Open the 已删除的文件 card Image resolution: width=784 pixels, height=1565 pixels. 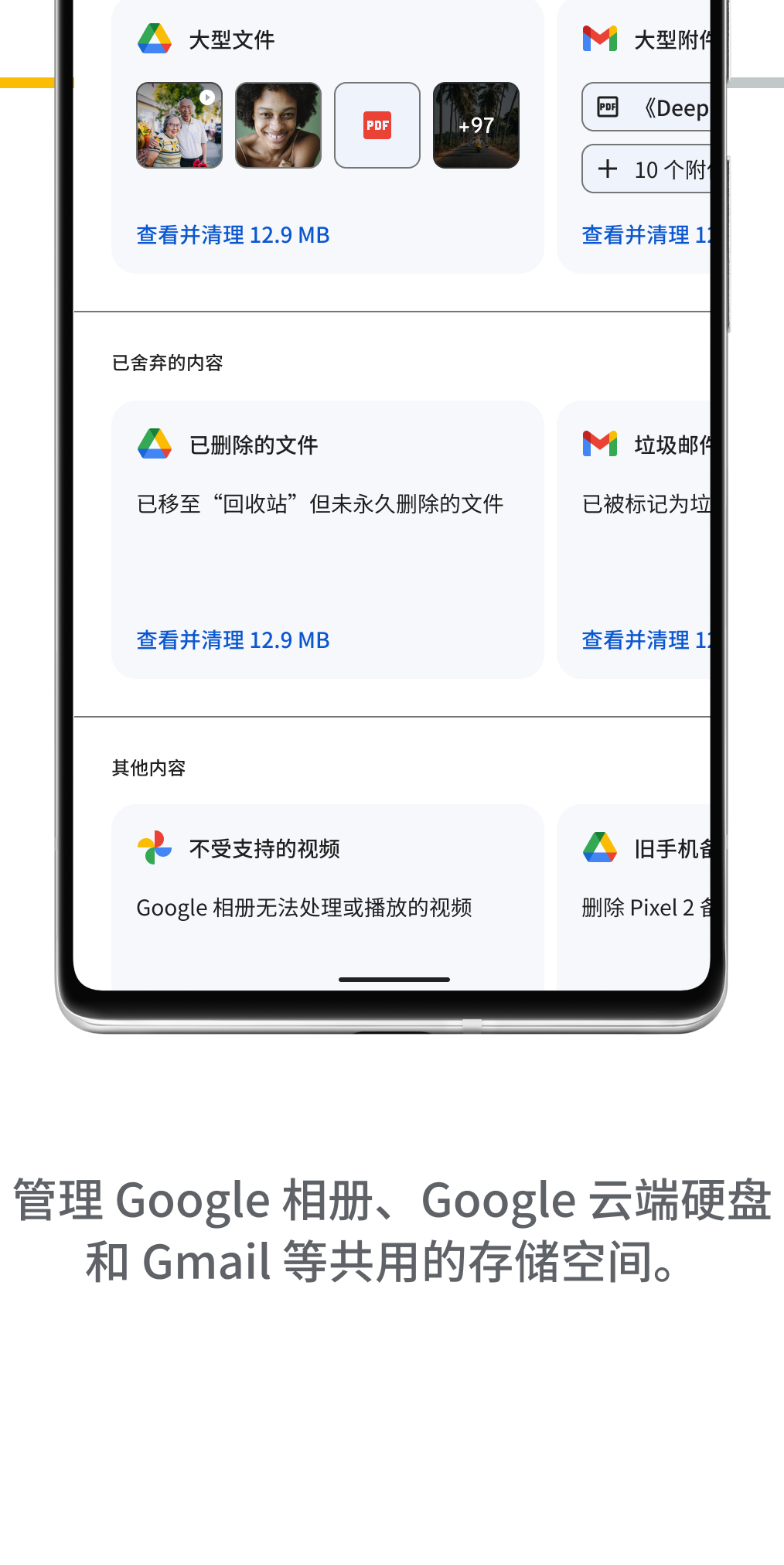[x=325, y=534]
